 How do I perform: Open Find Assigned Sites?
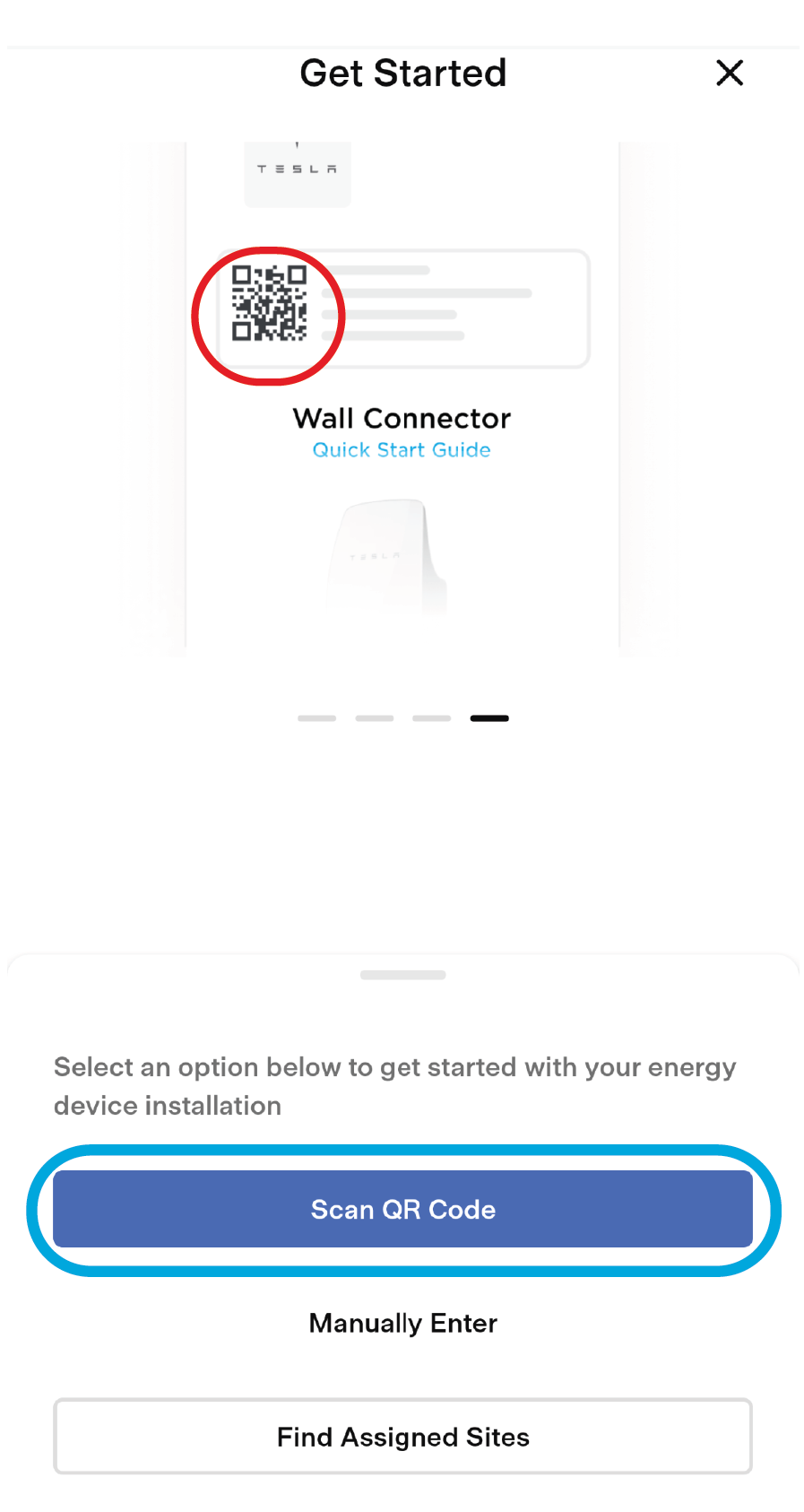[x=402, y=1436]
